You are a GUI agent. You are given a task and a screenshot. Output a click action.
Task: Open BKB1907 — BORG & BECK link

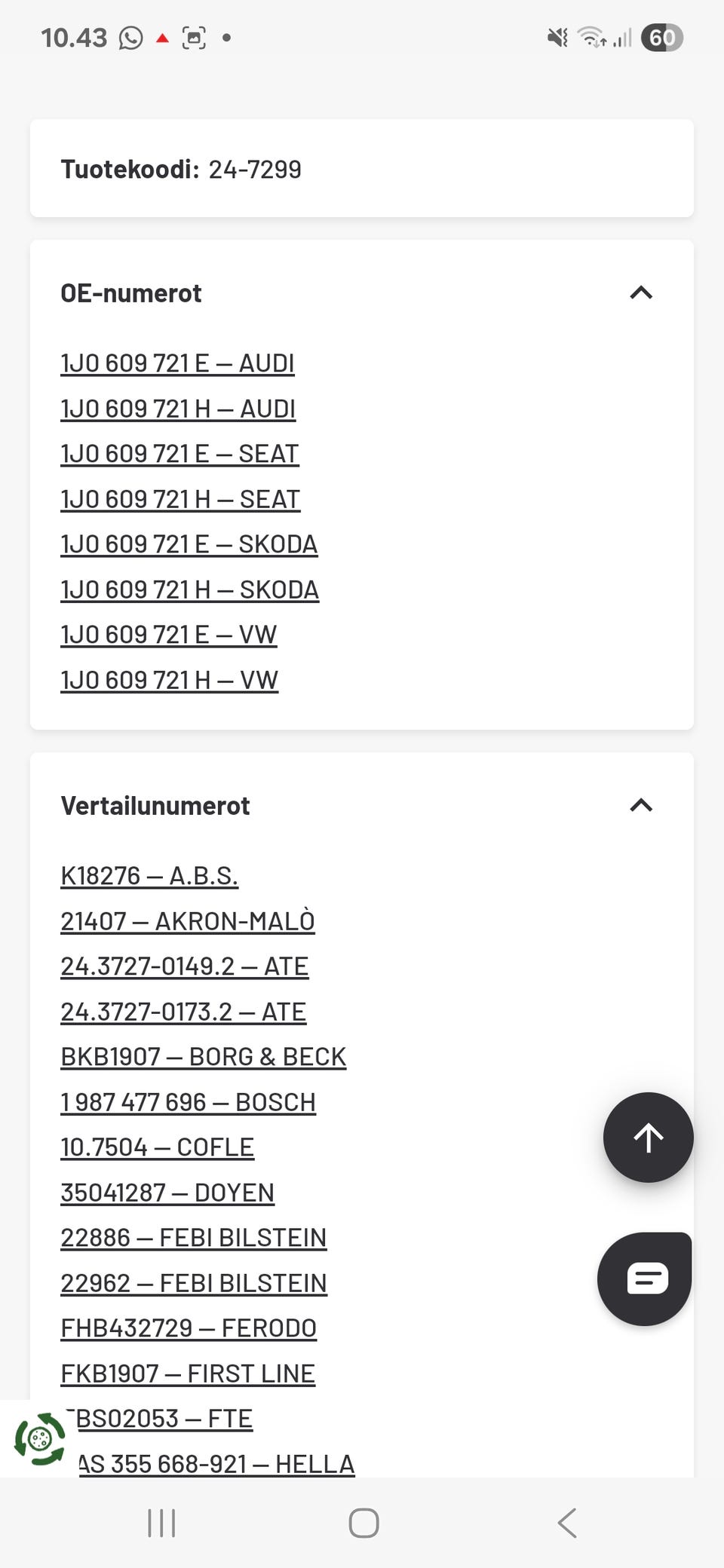(204, 1057)
